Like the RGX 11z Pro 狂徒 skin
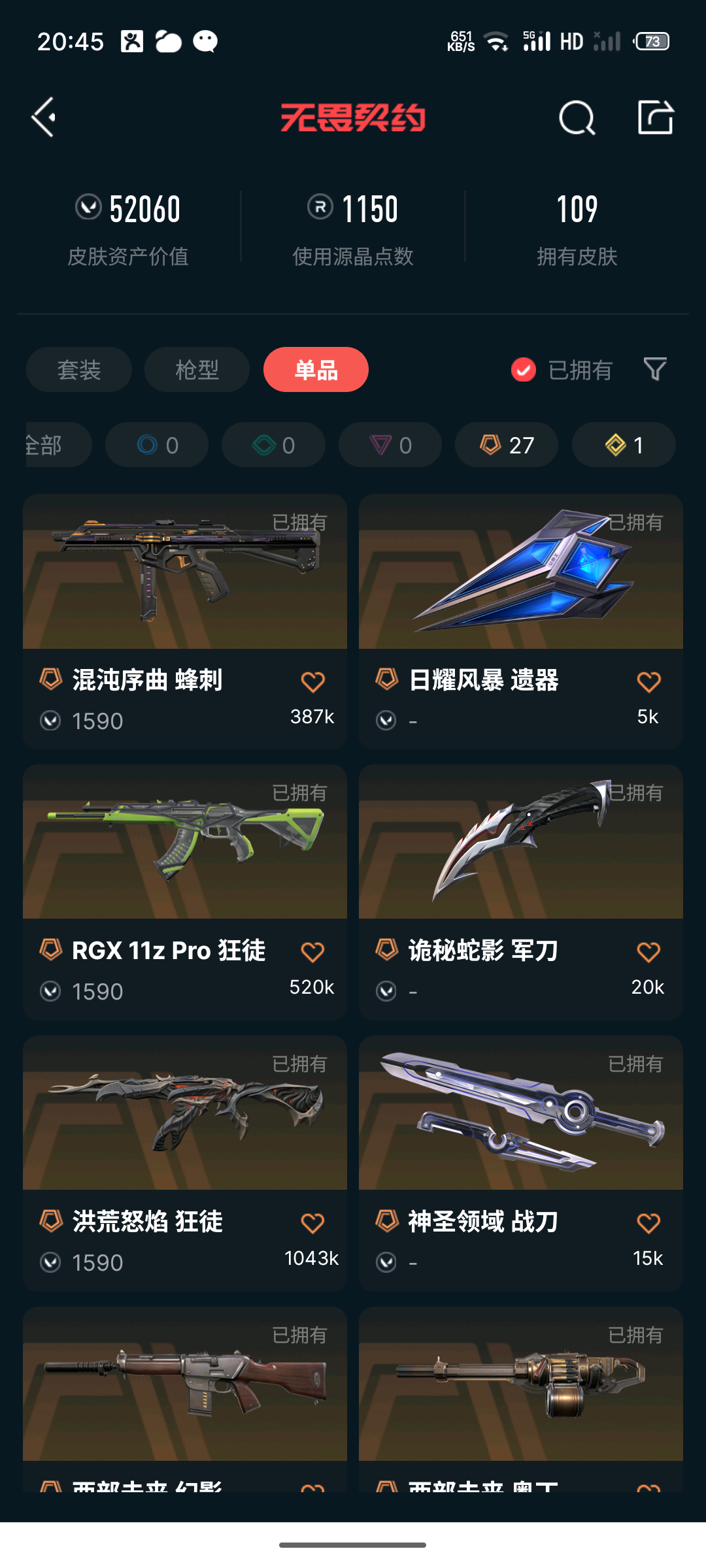 [312, 952]
